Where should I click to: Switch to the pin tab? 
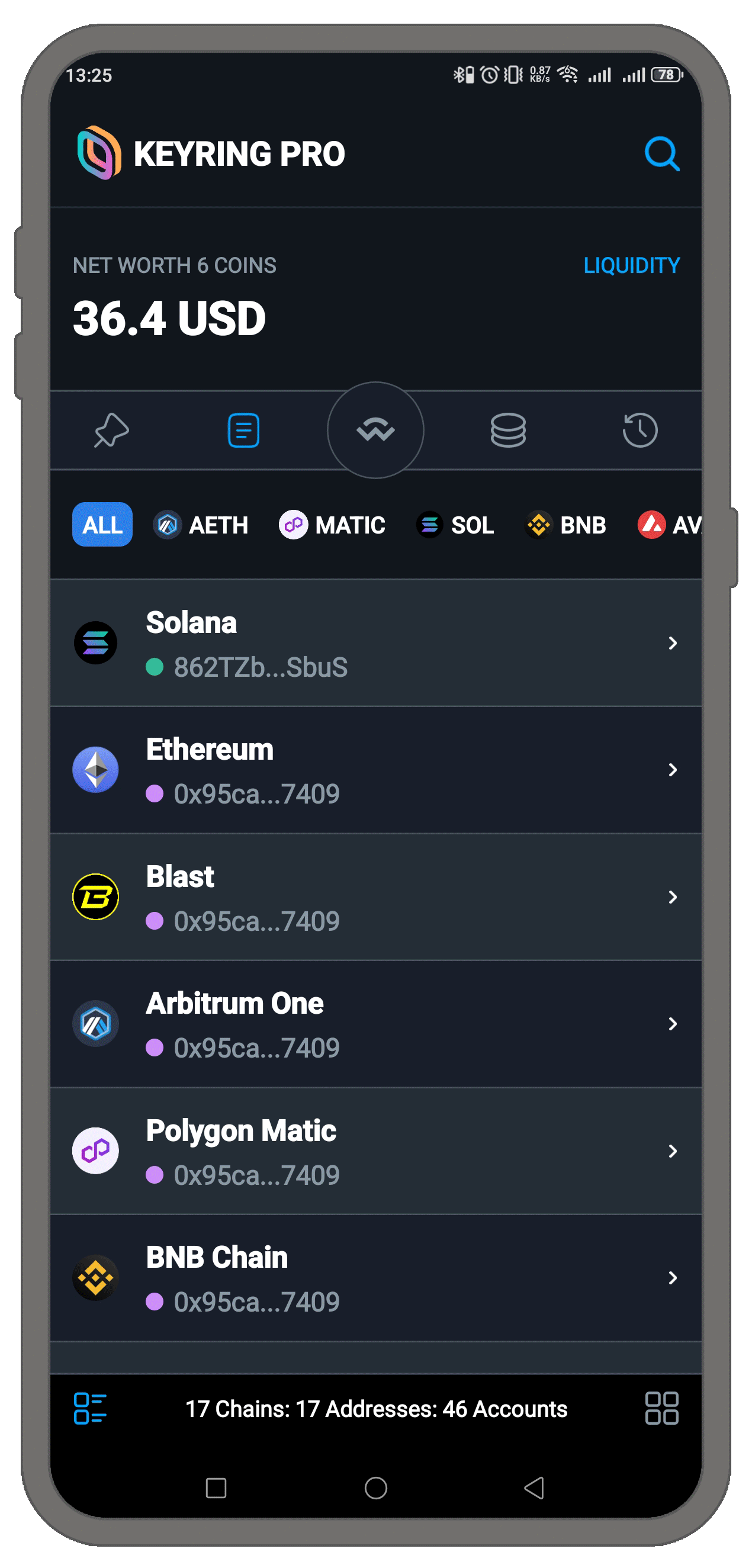(111, 430)
